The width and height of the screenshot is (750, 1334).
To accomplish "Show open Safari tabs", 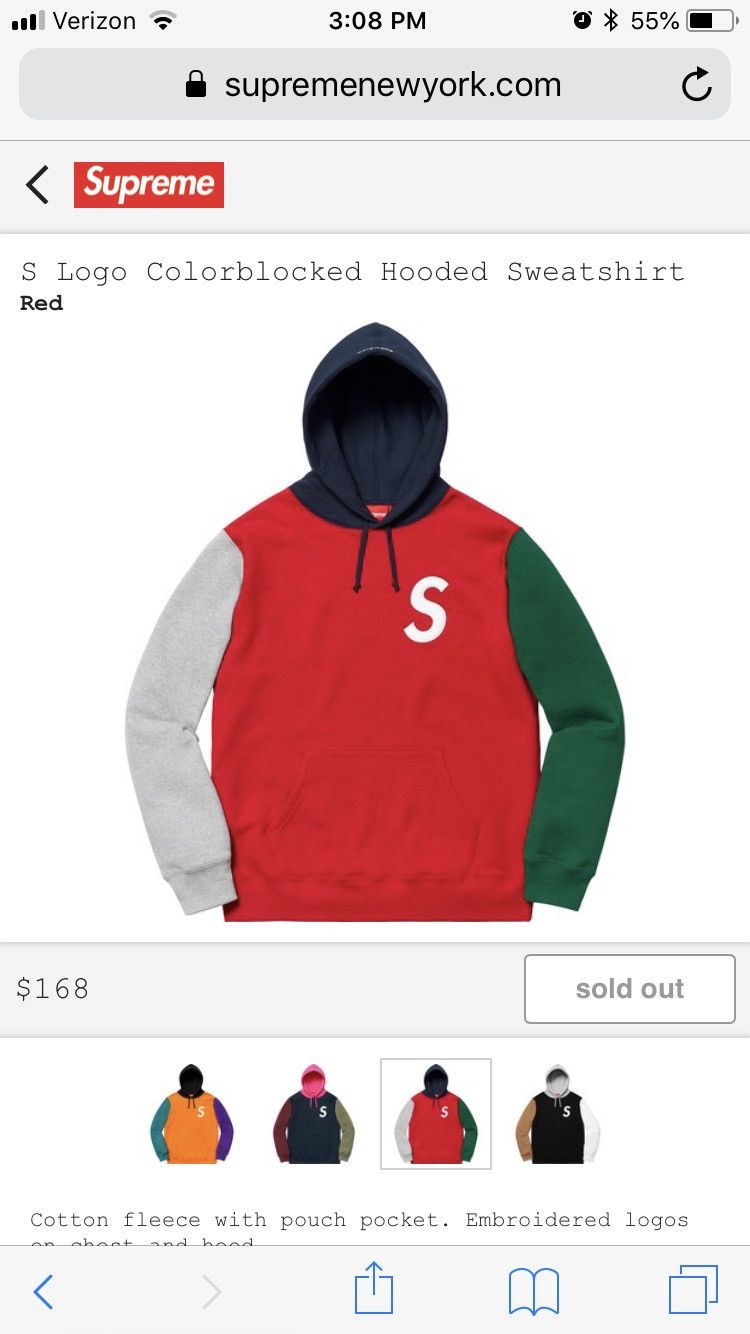I will [x=693, y=1290].
